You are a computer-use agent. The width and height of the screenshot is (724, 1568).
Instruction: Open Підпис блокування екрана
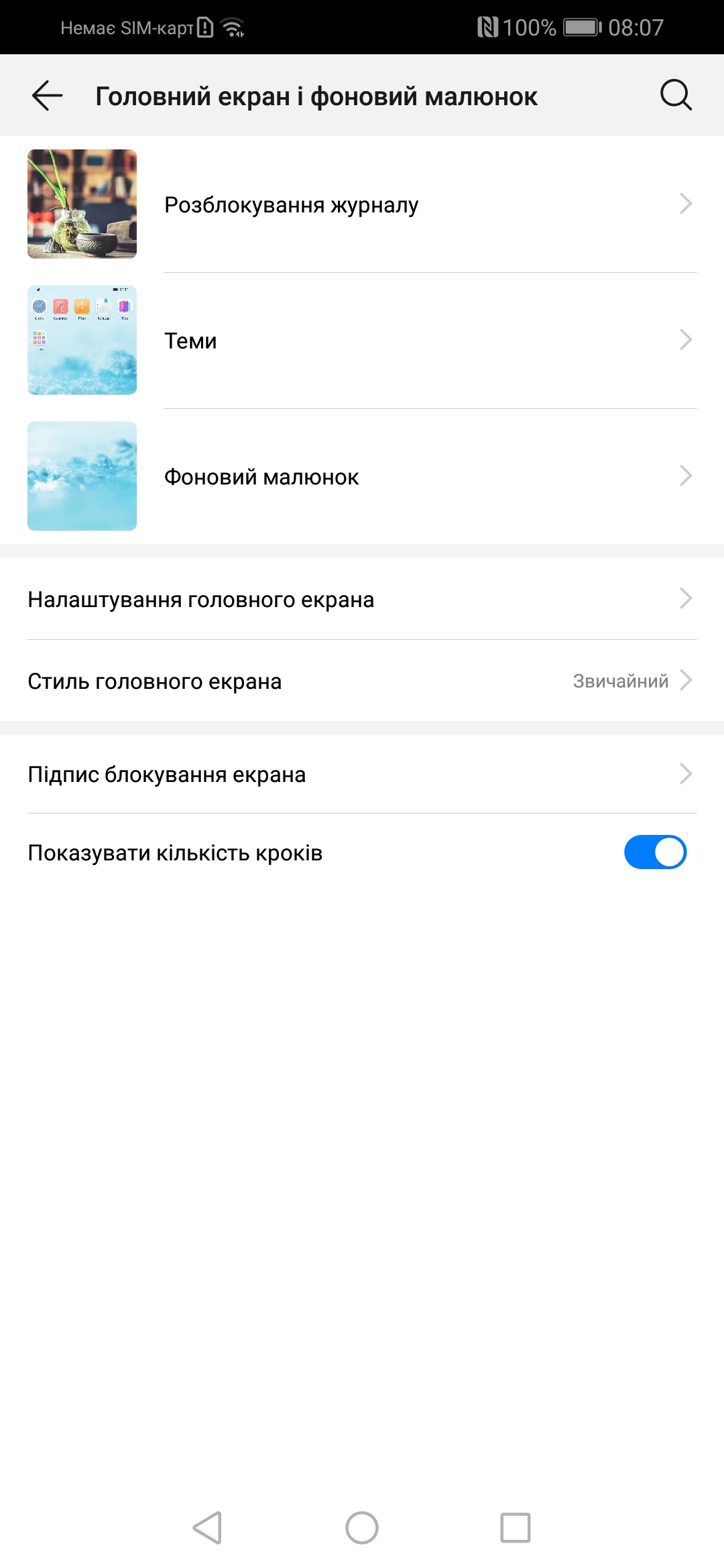(362, 774)
